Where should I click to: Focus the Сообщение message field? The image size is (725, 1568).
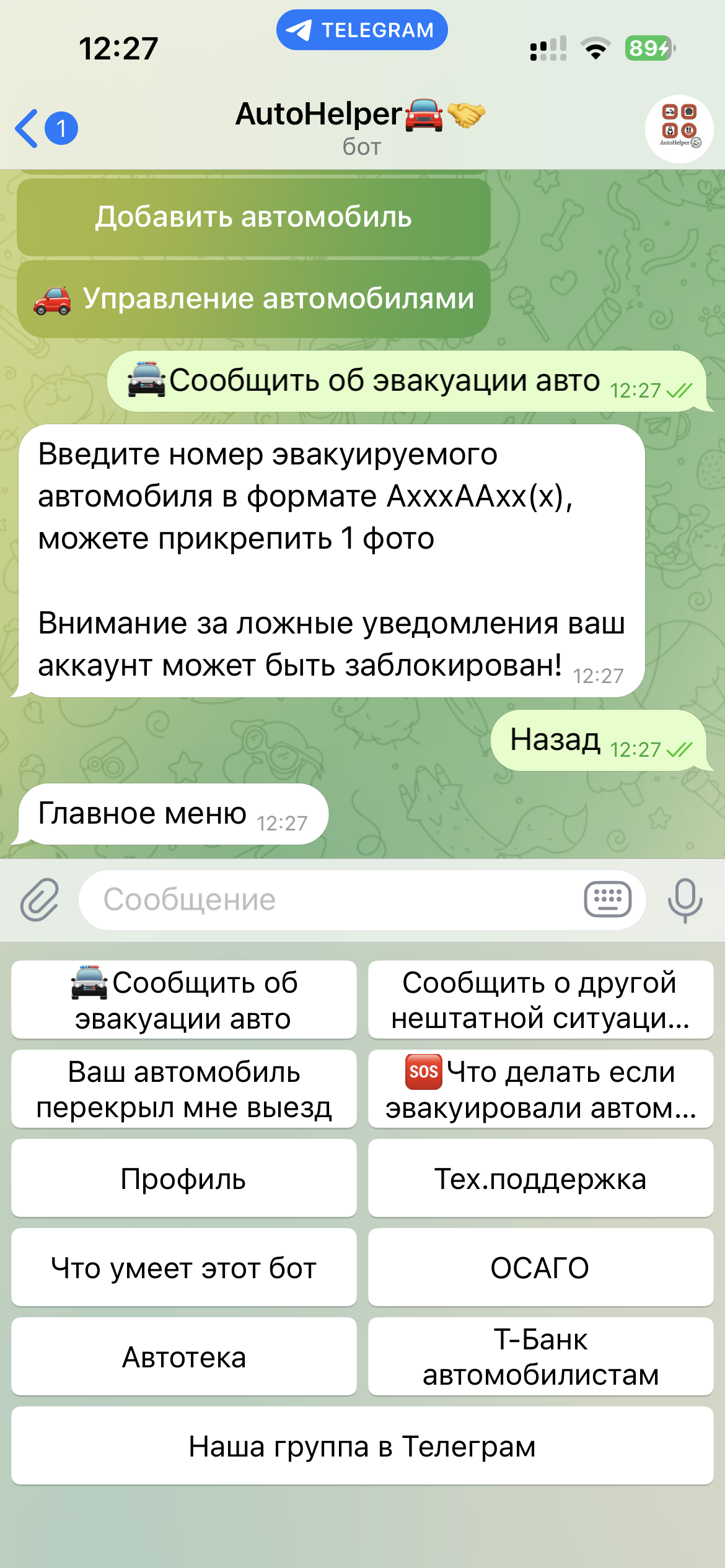[328, 899]
